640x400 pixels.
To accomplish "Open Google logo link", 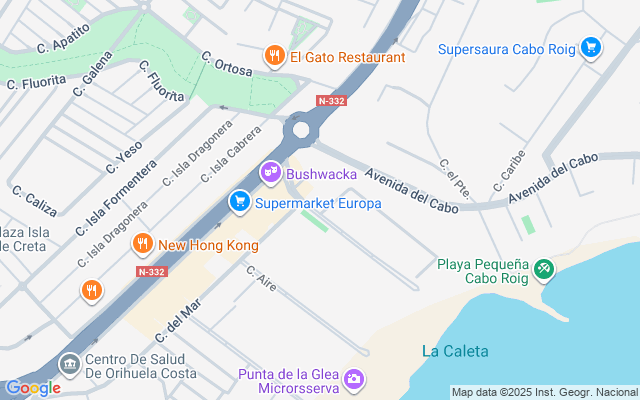I will point(32,387).
